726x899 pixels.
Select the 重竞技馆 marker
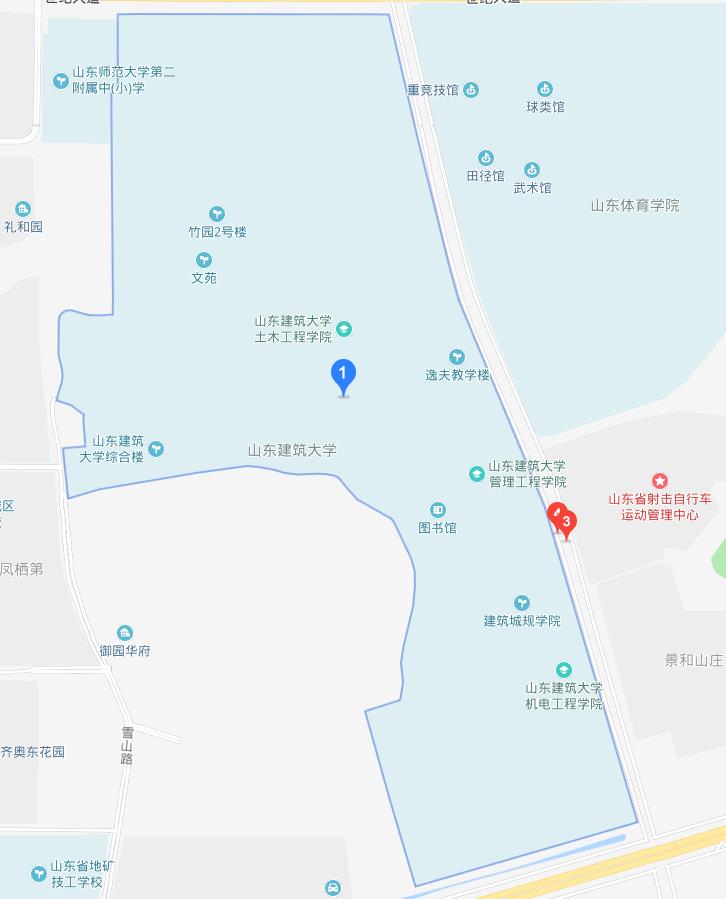pos(471,90)
